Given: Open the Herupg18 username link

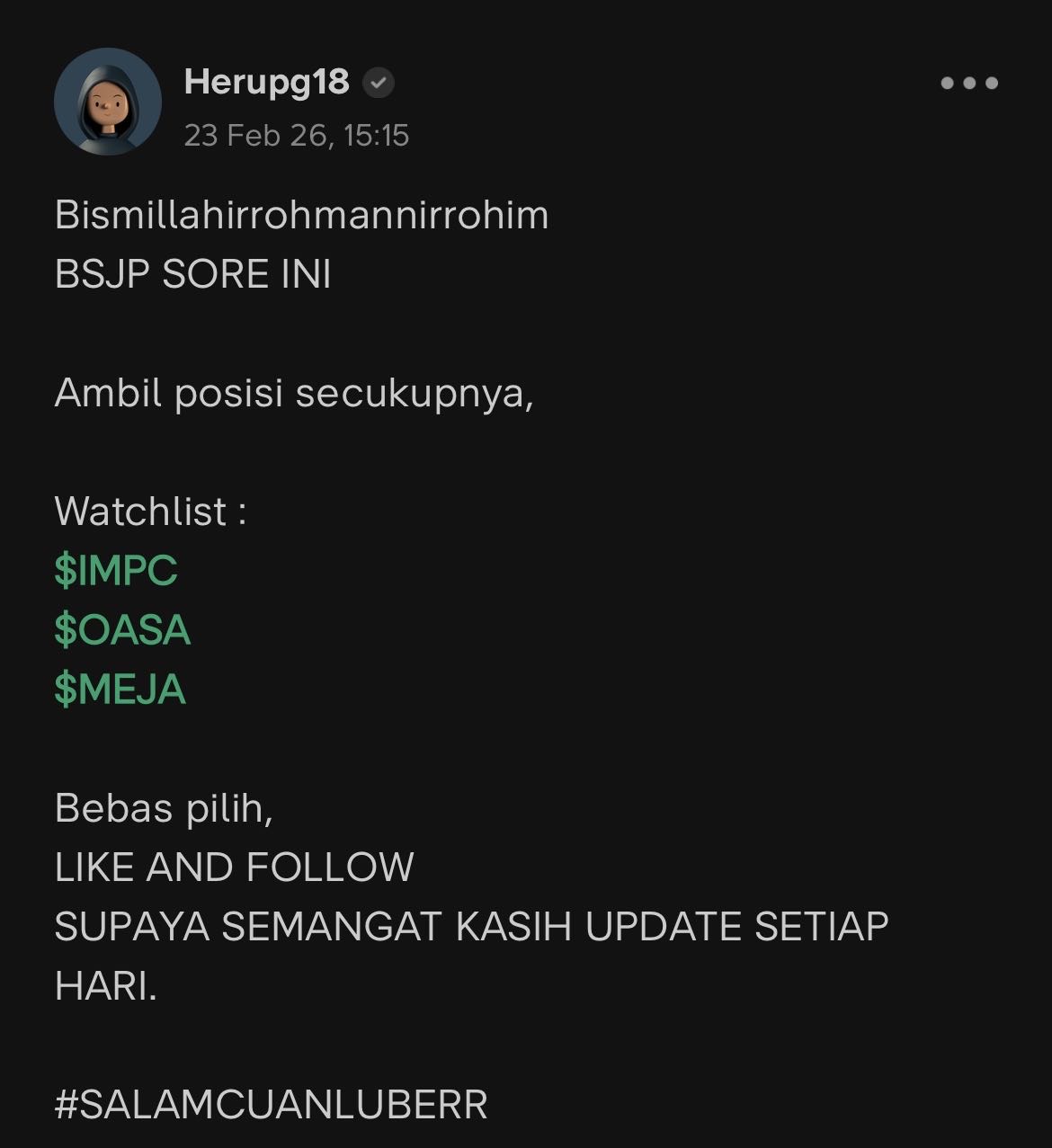Looking at the screenshot, I should (x=266, y=82).
